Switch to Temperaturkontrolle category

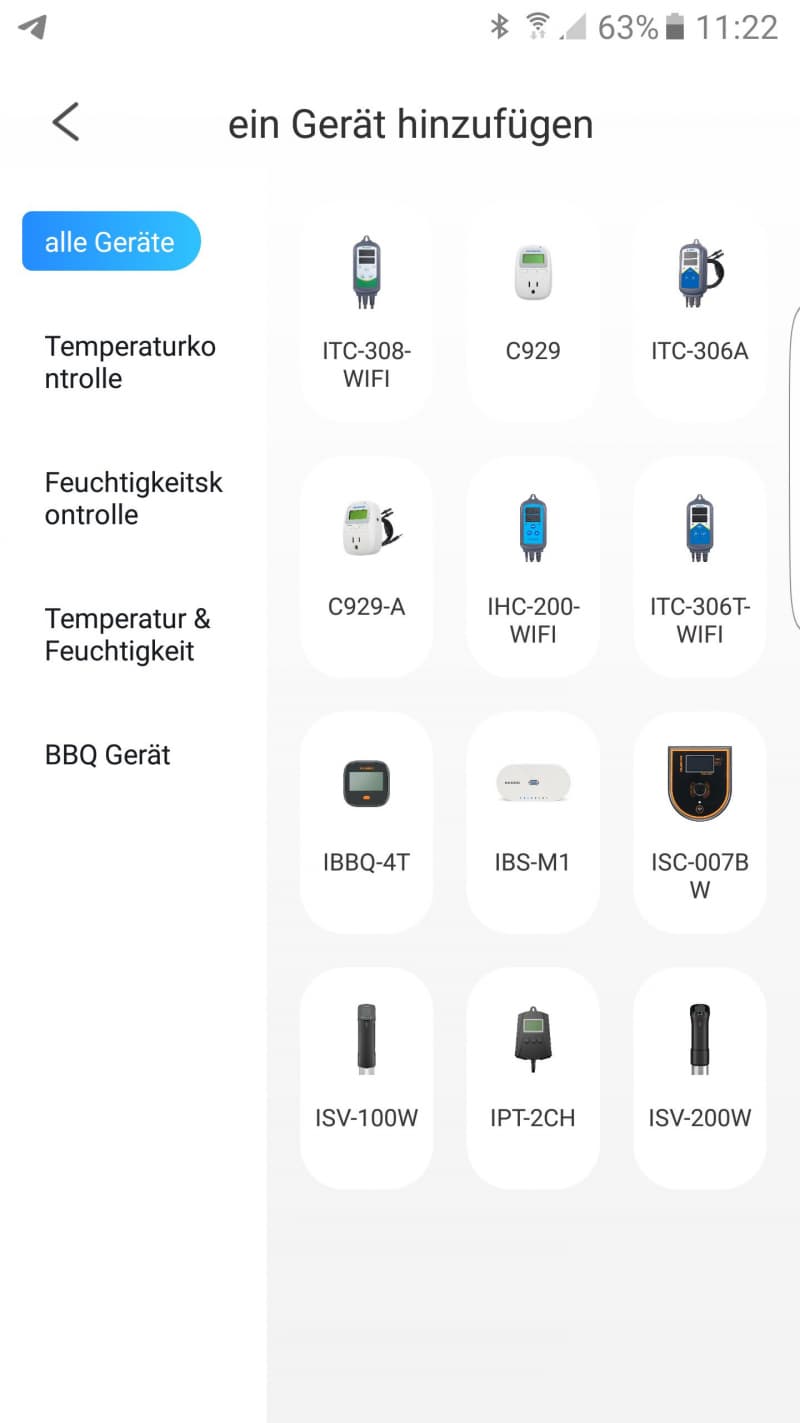click(130, 363)
